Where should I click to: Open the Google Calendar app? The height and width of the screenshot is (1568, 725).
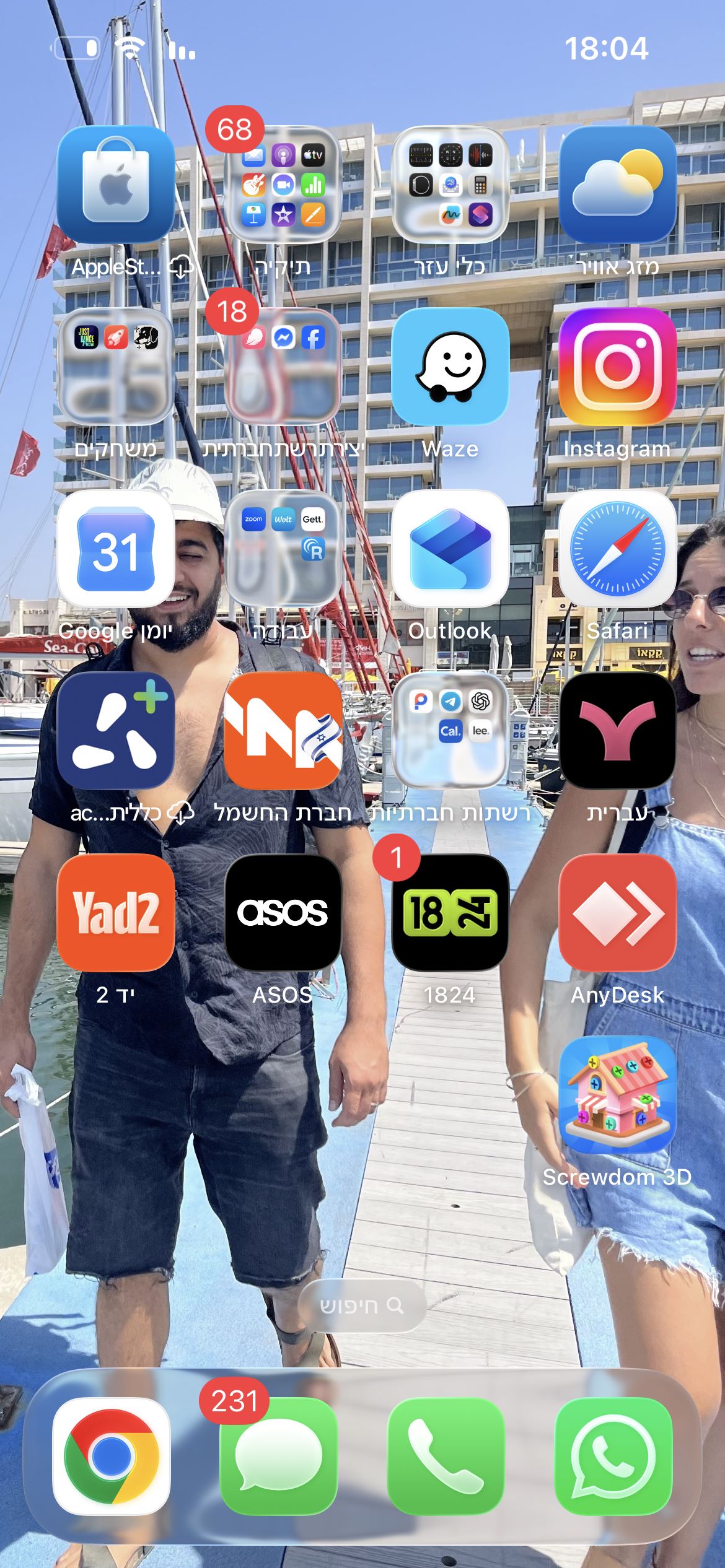click(115, 548)
